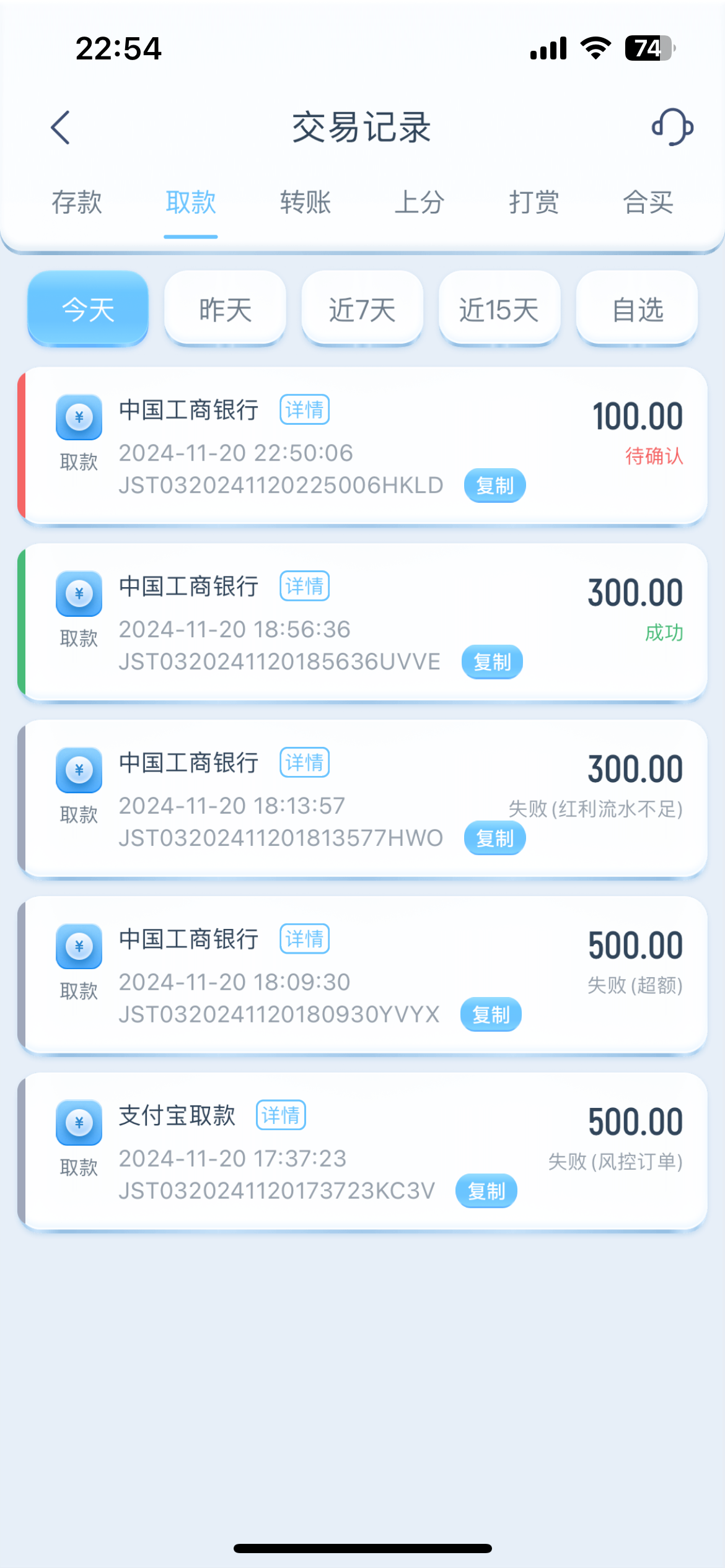Open 详情 of the 支付宝取款 record

(281, 1115)
